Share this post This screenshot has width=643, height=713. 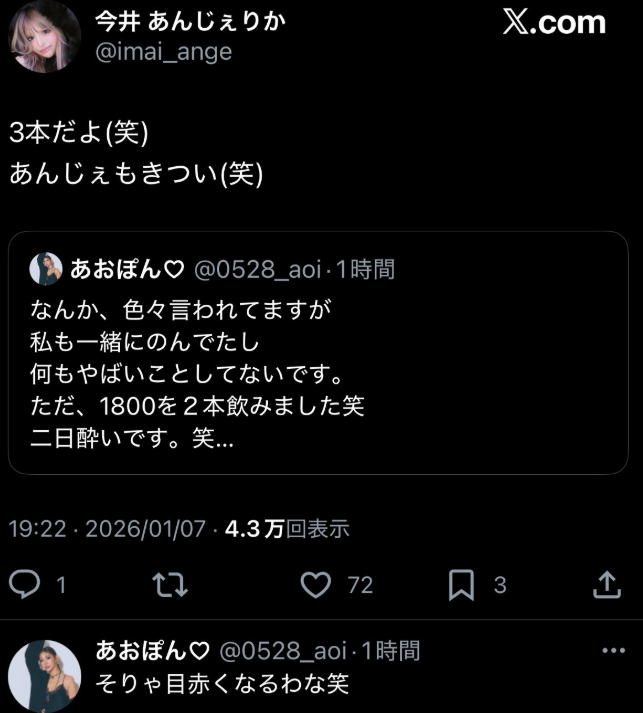[x=607, y=585]
